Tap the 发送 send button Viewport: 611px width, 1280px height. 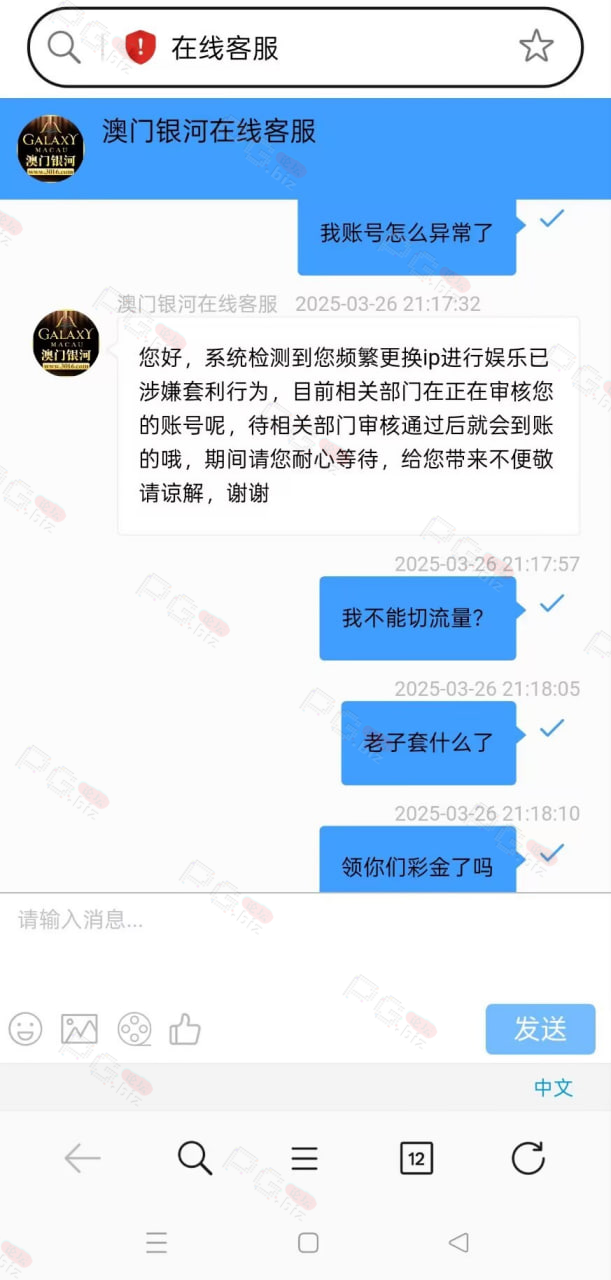(540, 1029)
